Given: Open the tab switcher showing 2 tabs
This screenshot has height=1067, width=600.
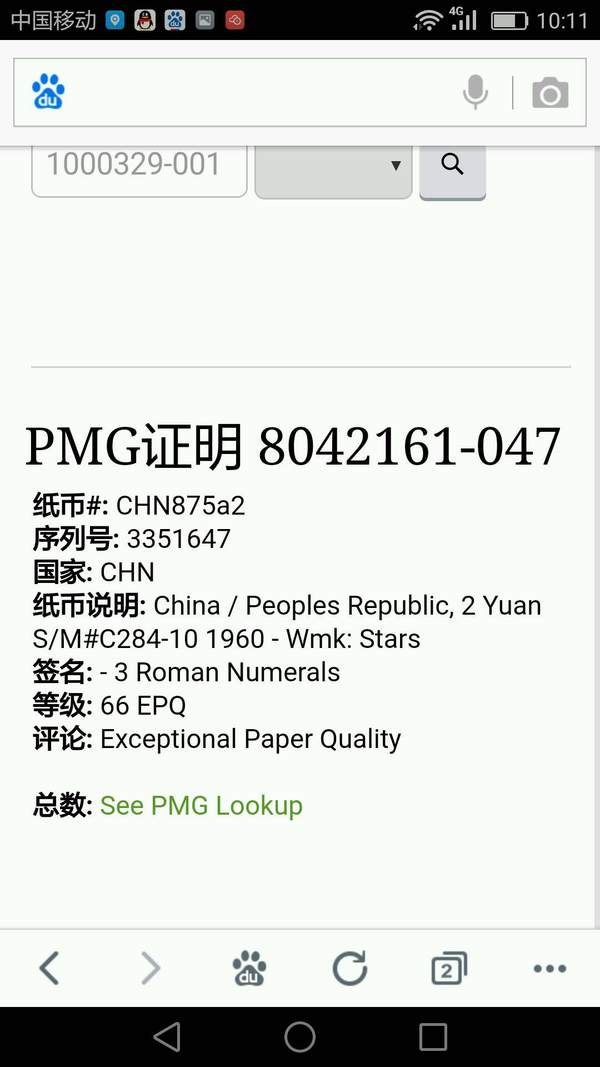Looking at the screenshot, I should [x=449, y=968].
